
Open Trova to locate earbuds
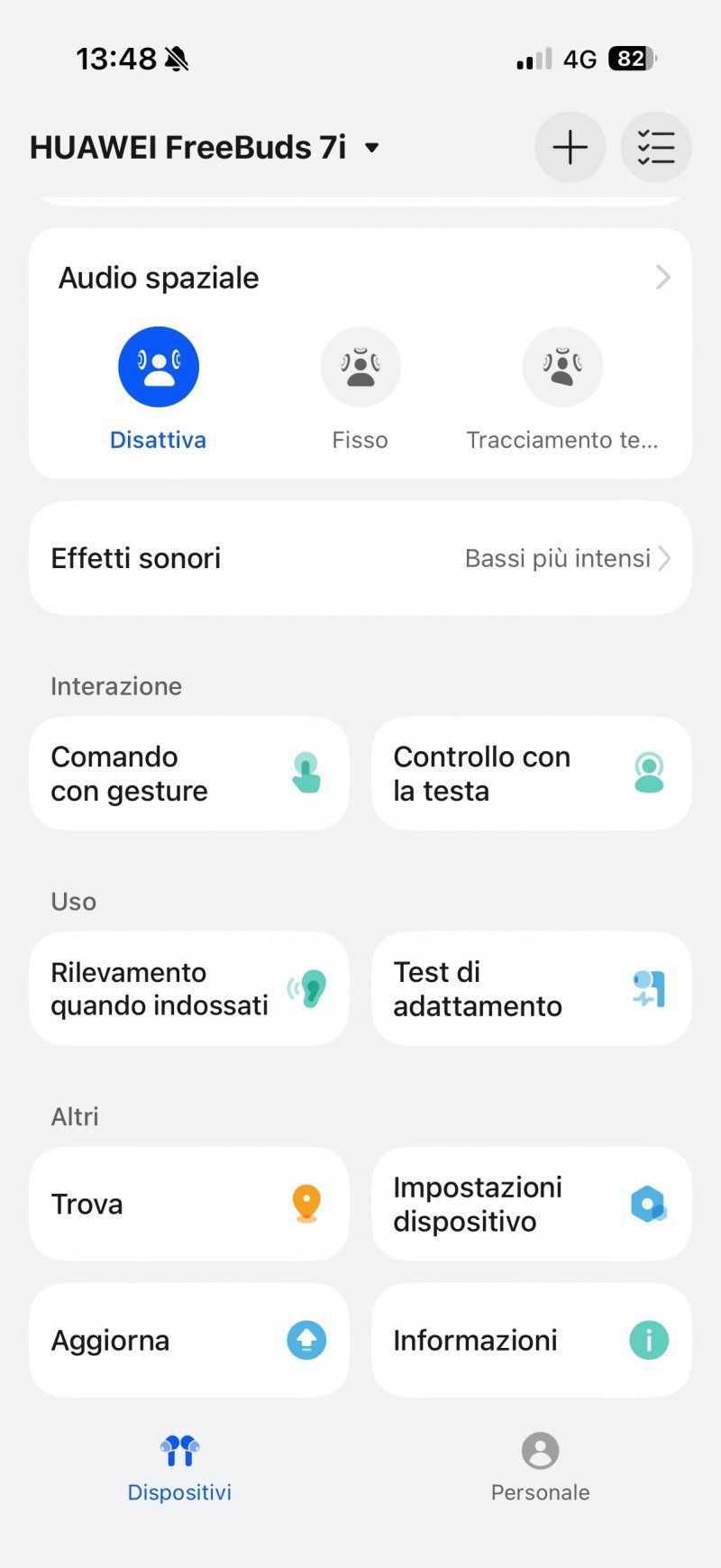pyautogui.click(x=188, y=1204)
